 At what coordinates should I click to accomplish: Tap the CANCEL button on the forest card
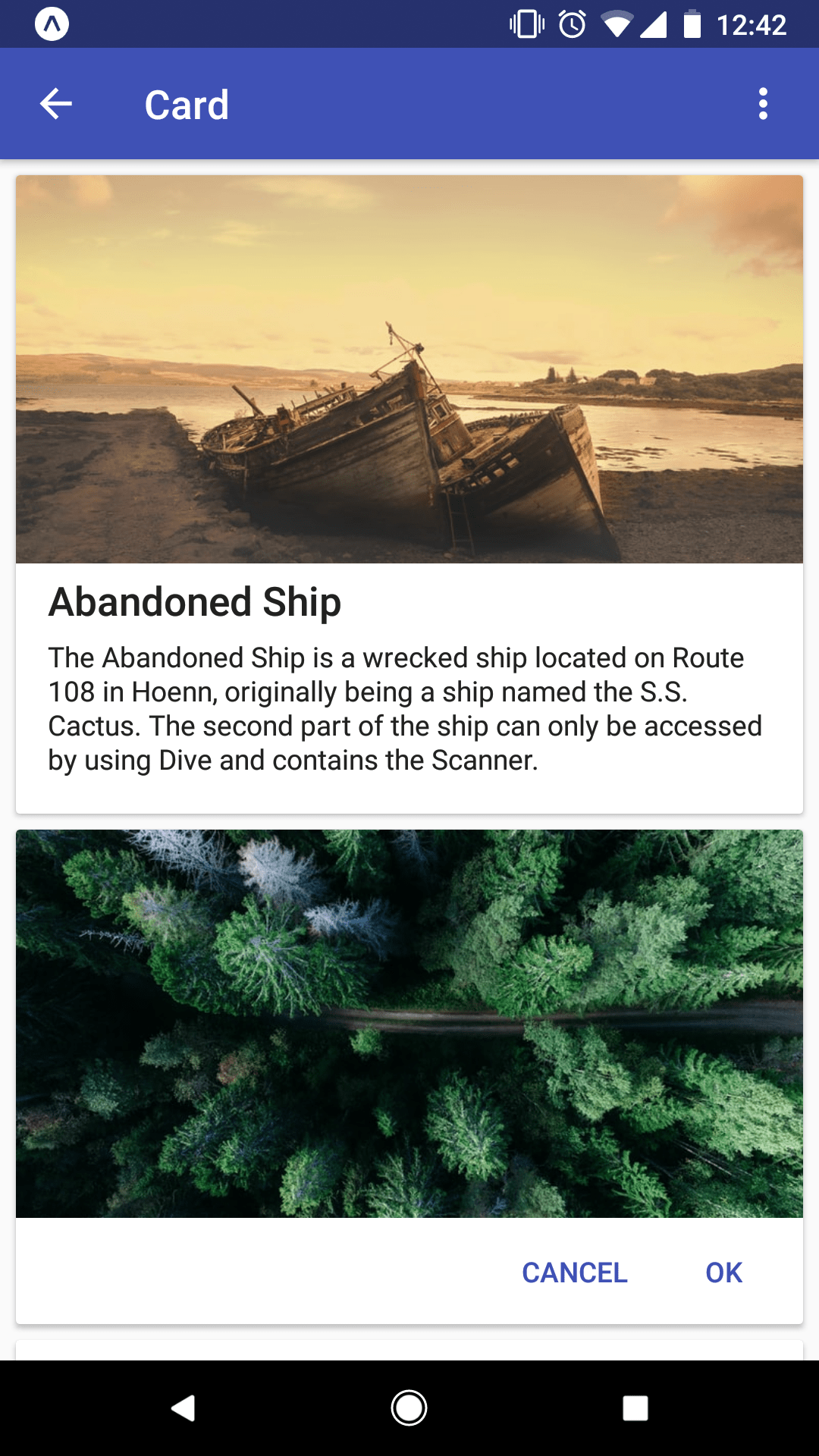(574, 1272)
